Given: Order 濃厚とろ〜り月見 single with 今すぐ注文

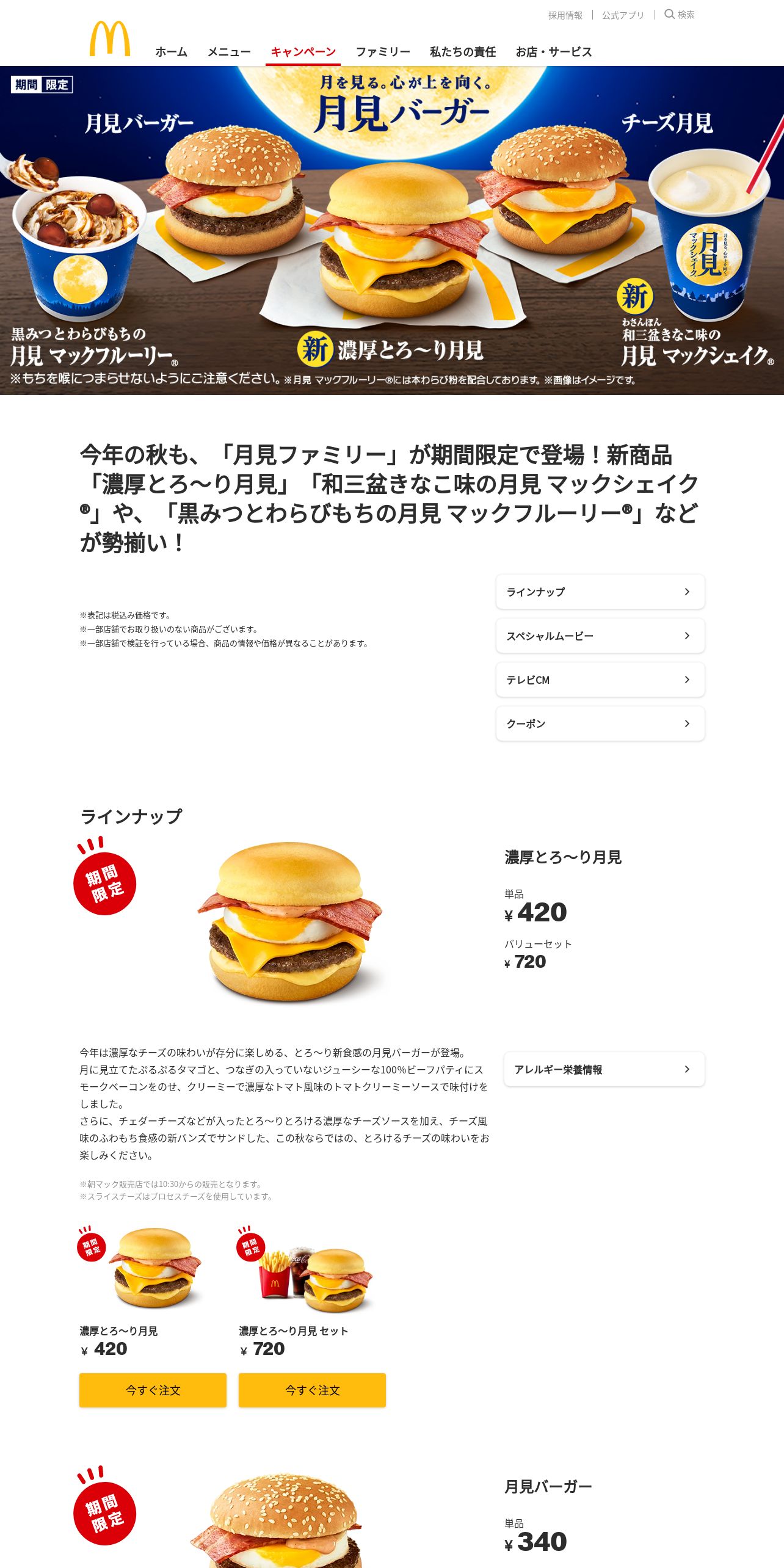Looking at the screenshot, I should tap(153, 1390).
